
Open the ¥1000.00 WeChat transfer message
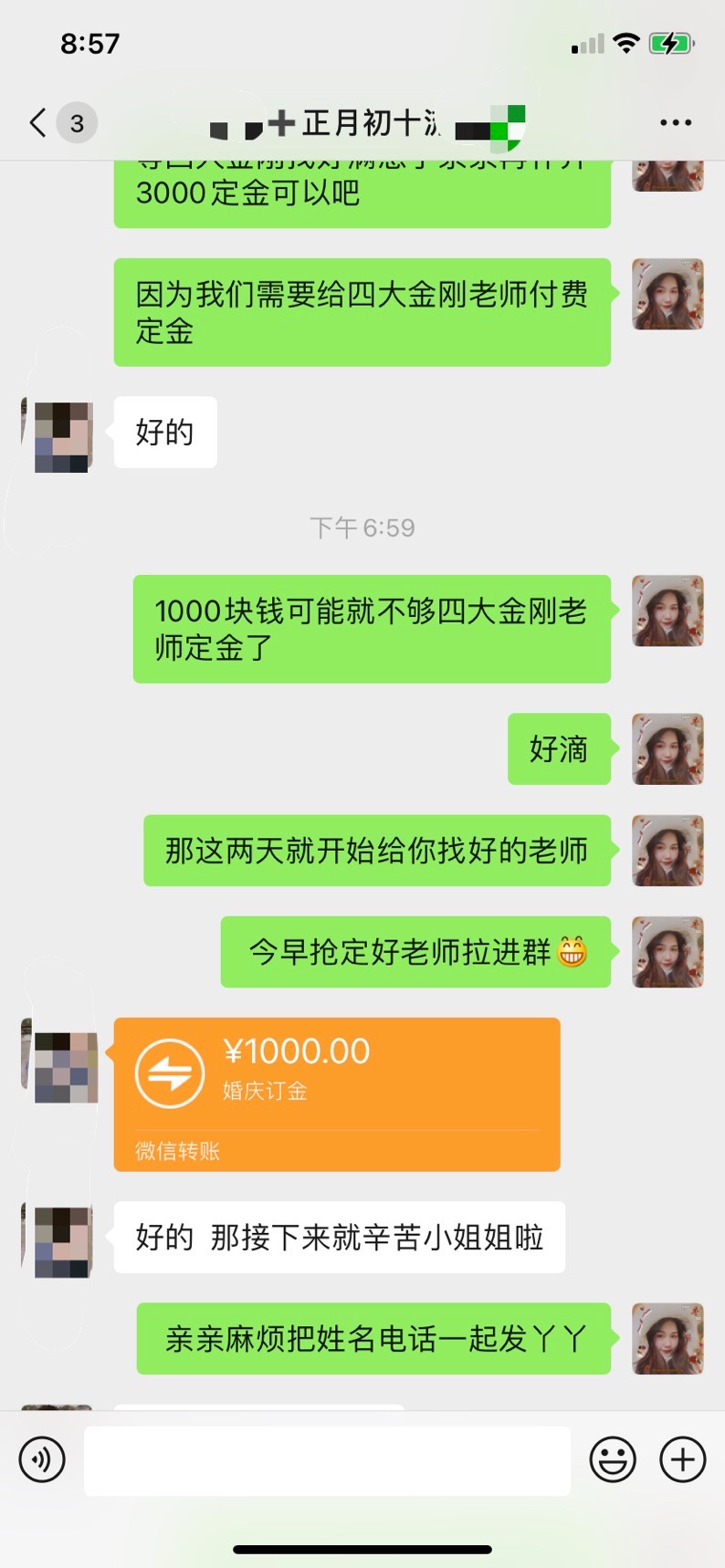(337, 1094)
